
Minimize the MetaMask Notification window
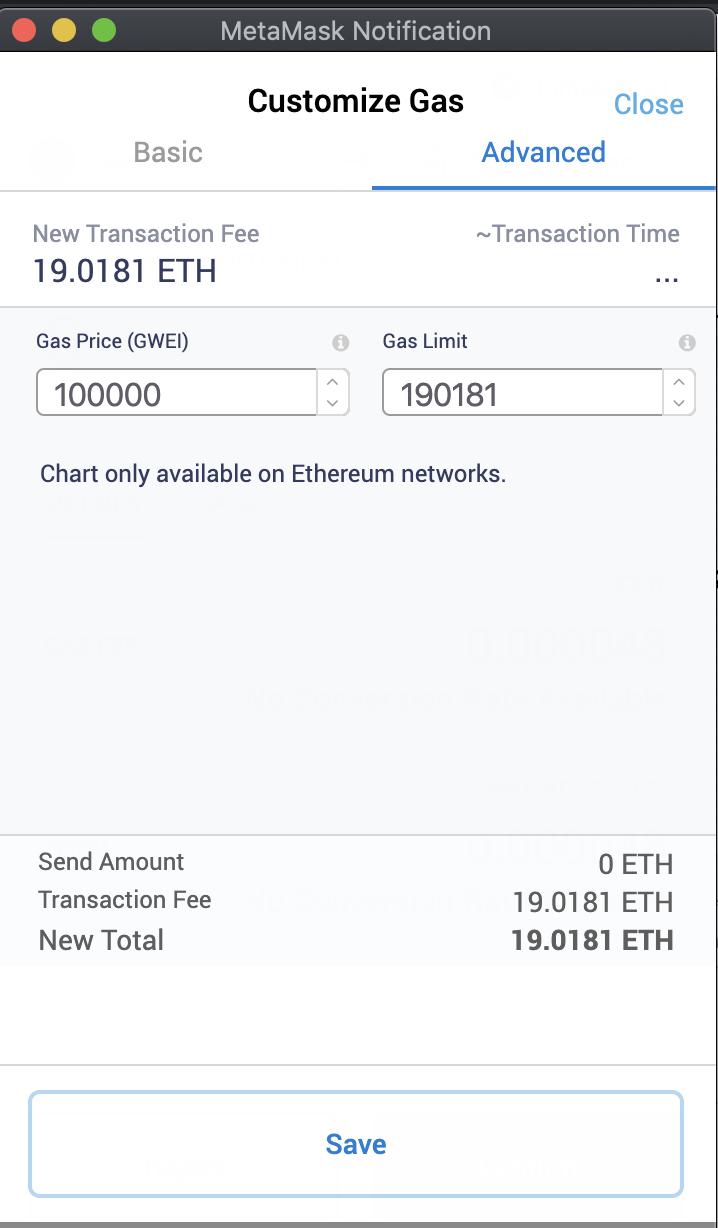(64, 30)
